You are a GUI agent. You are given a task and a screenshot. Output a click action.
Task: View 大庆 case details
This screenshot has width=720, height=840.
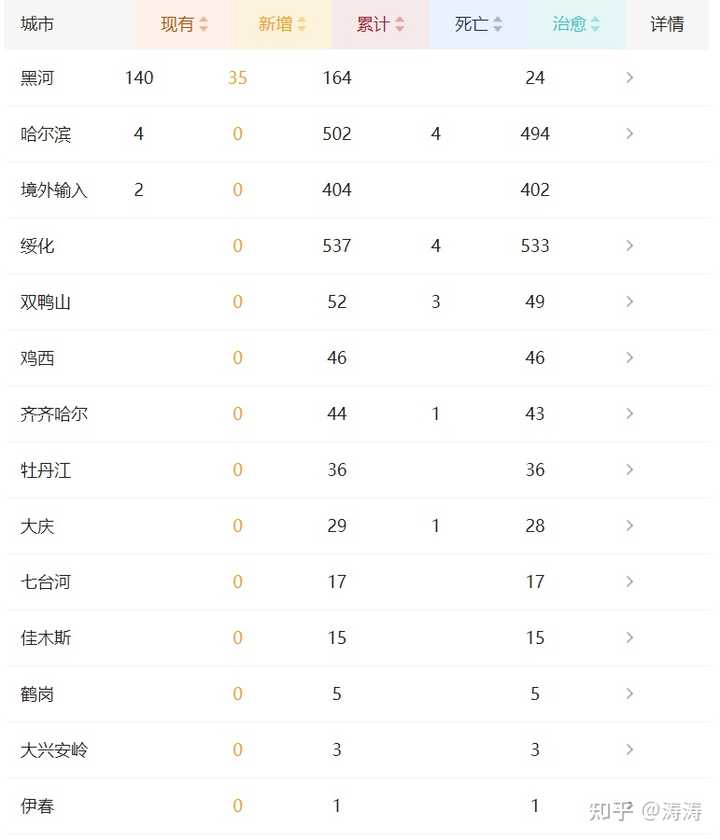click(x=630, y=526)
